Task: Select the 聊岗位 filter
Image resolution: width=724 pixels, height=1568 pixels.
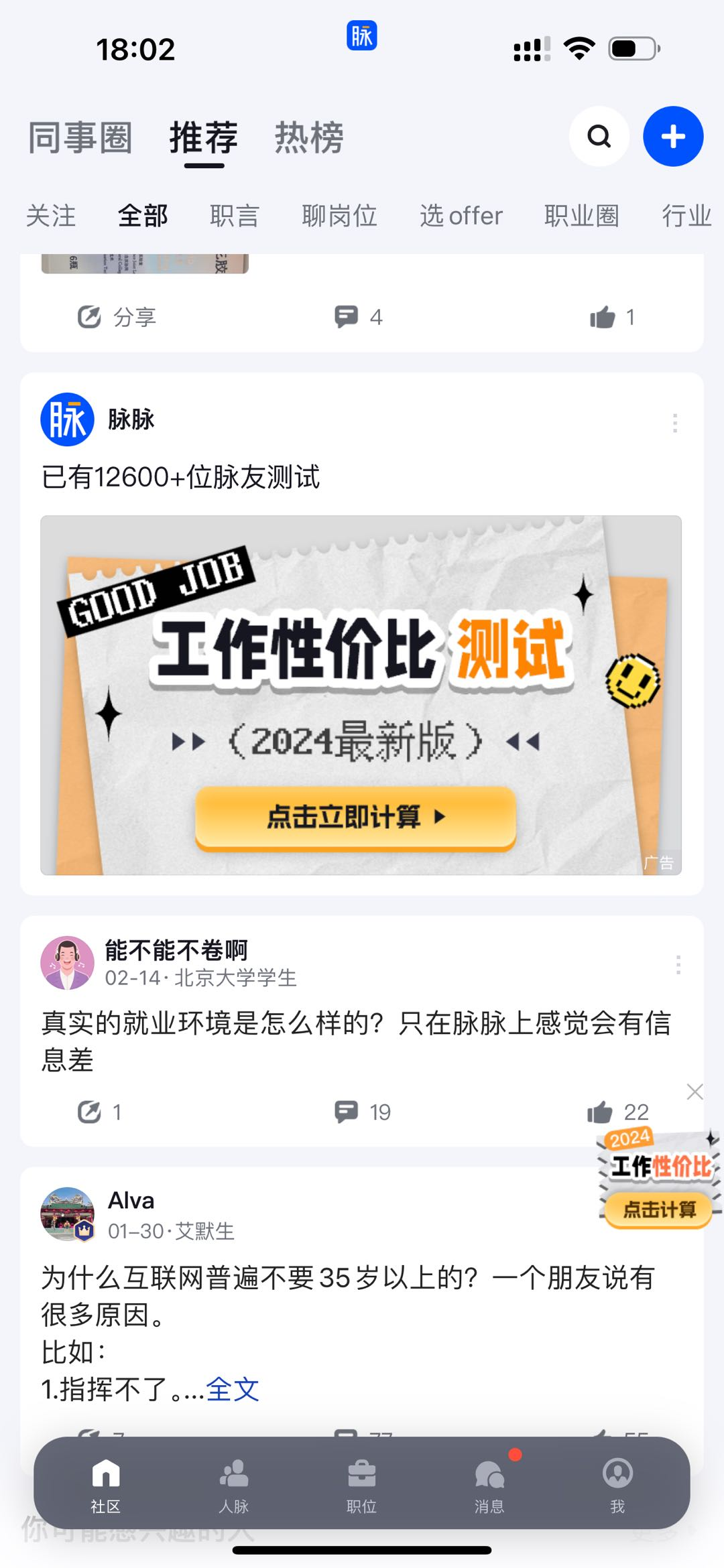Action: pyautogui.click(x=339, y=216)
